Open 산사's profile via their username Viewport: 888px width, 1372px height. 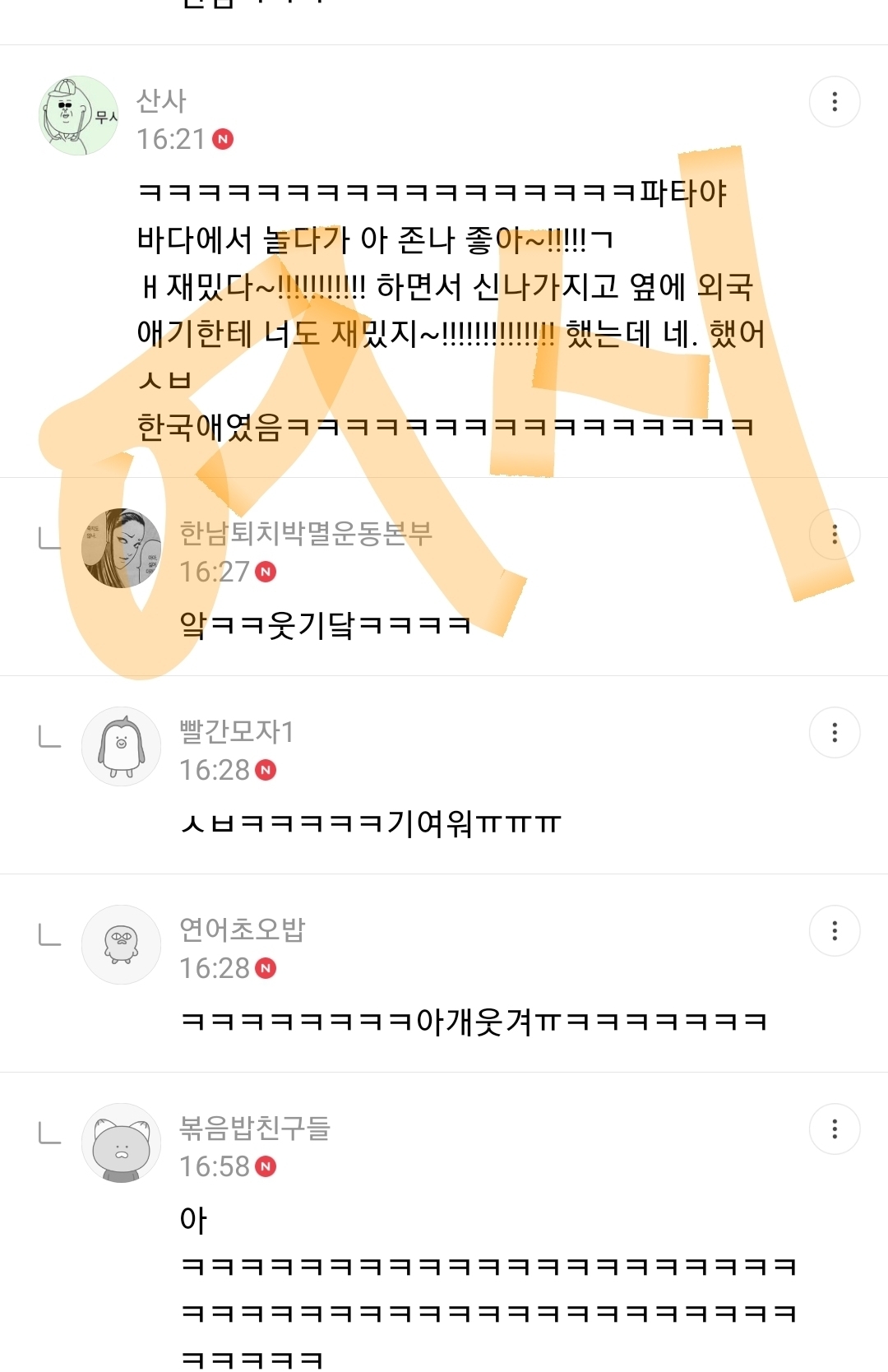(x=160, y=99)
